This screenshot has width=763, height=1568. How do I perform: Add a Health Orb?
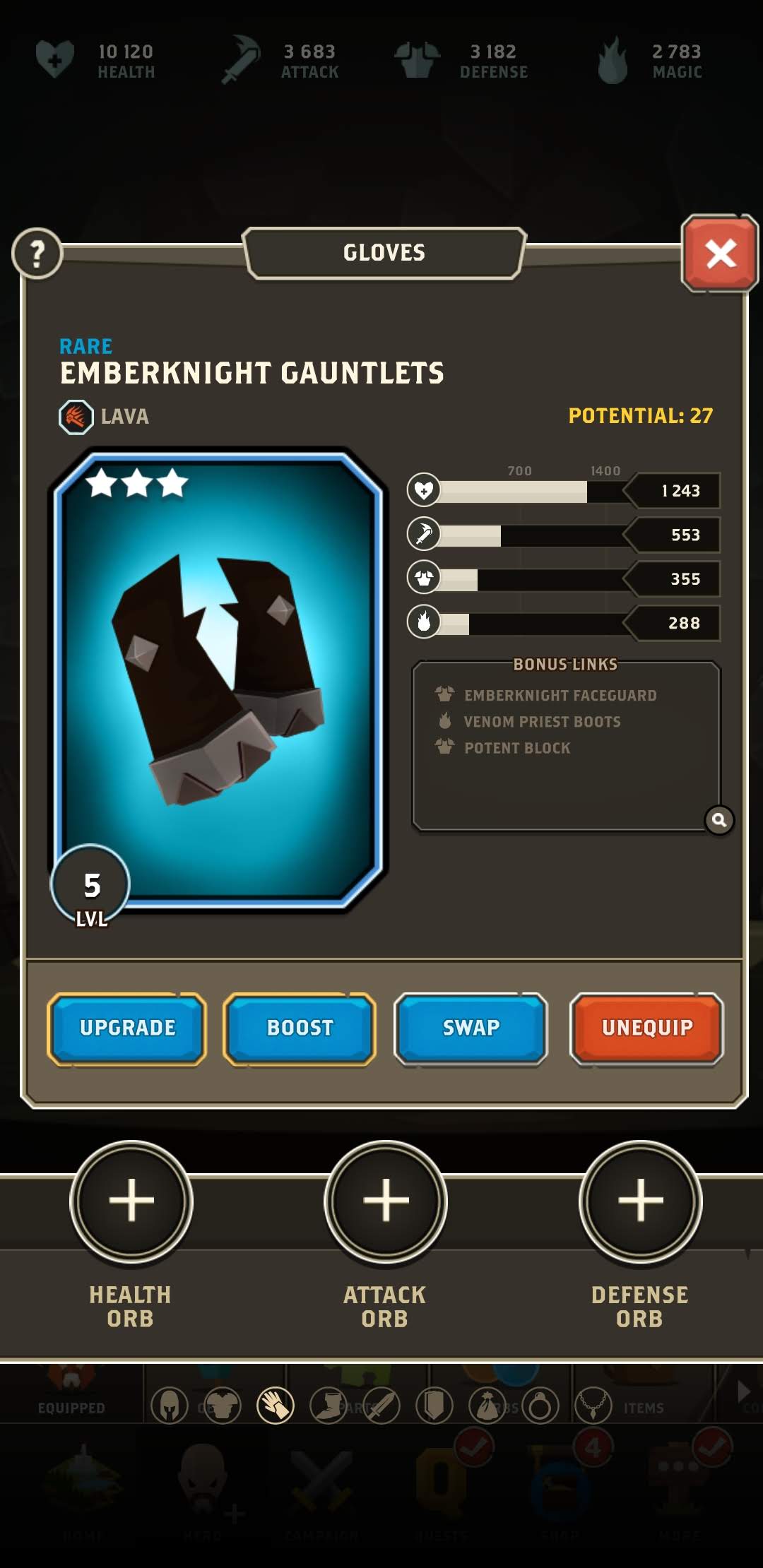(x=131, y=1201)
